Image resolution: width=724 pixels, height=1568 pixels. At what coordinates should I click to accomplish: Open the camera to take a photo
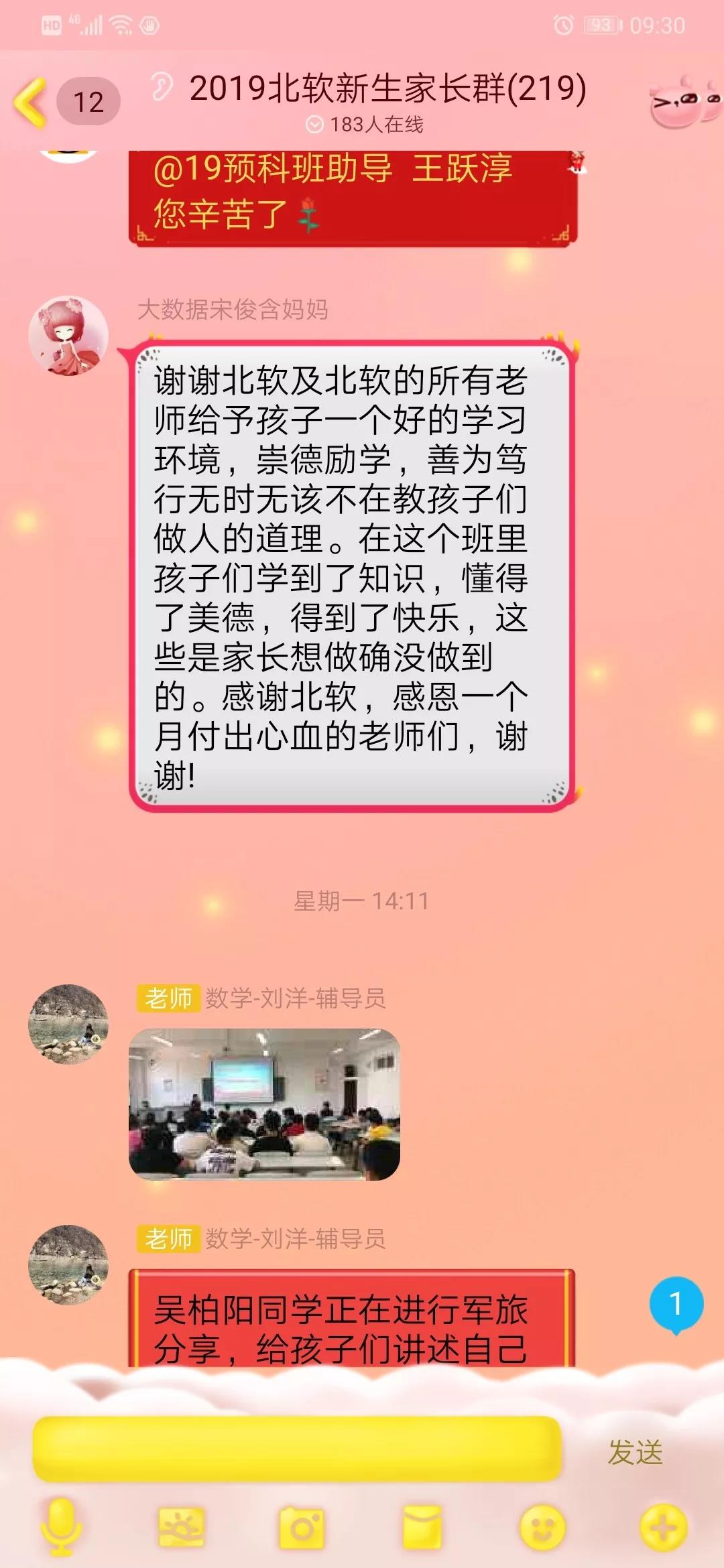tap(302, 1527)
